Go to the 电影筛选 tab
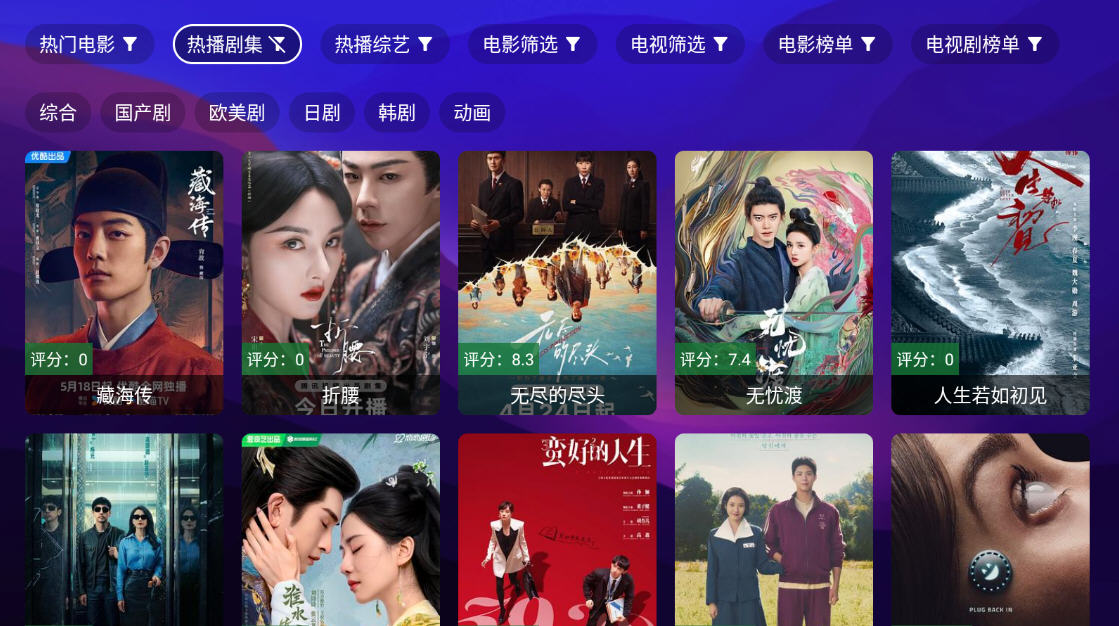The image size is (1119, 626). [x=532, y=44]
